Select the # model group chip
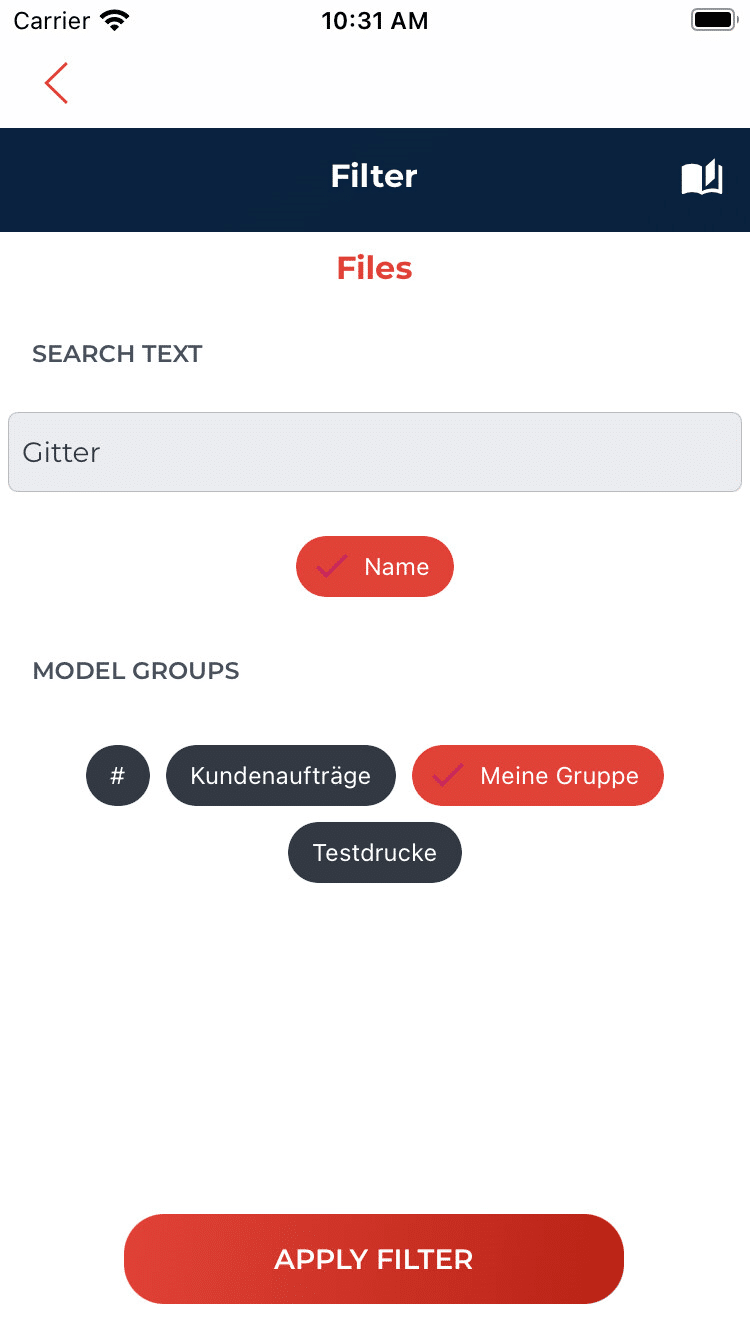The width and height of the screenshot is (750, 1334). coord(118,775)
